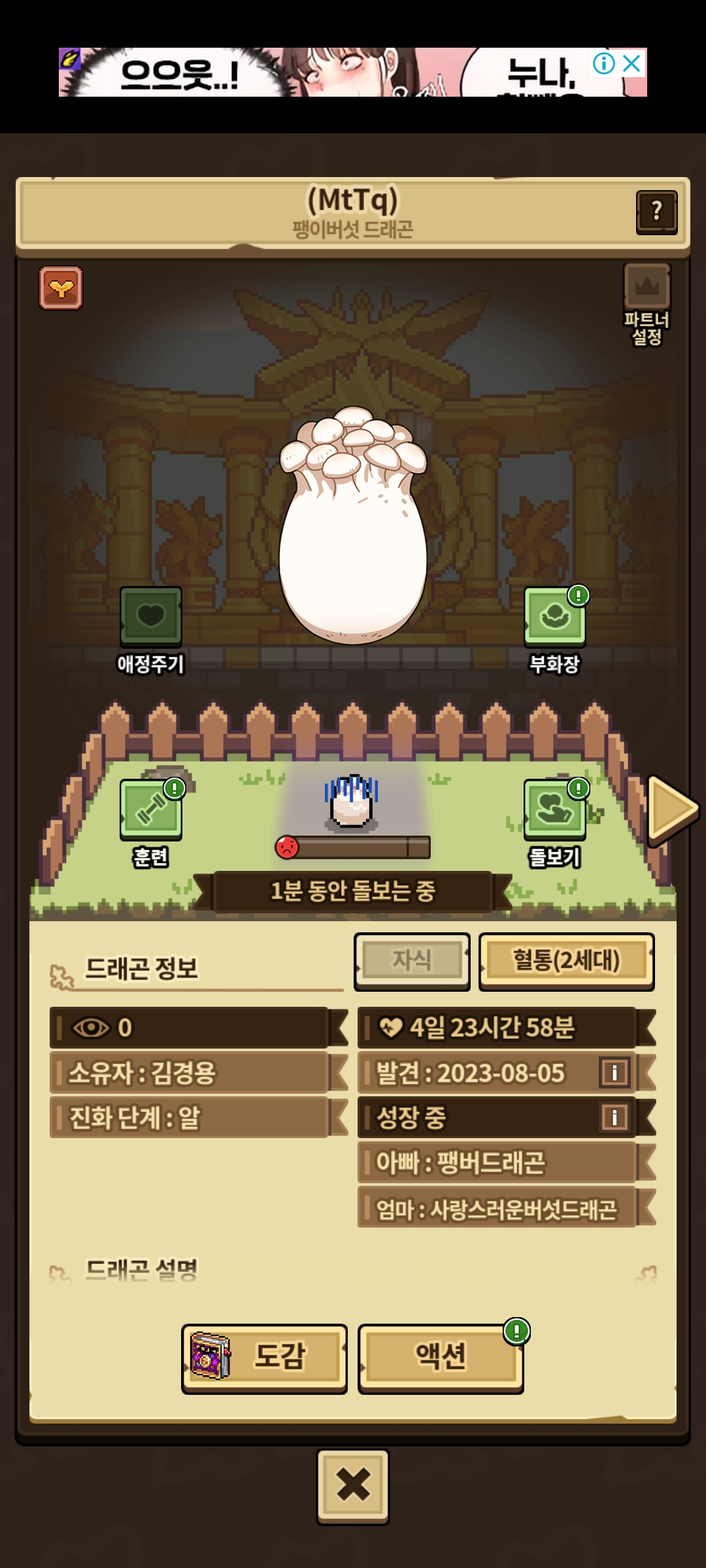The height and width of the screenshot is (1568, 706).
Task: Open the 부화장 hatchery
Action: coord(554,617)
